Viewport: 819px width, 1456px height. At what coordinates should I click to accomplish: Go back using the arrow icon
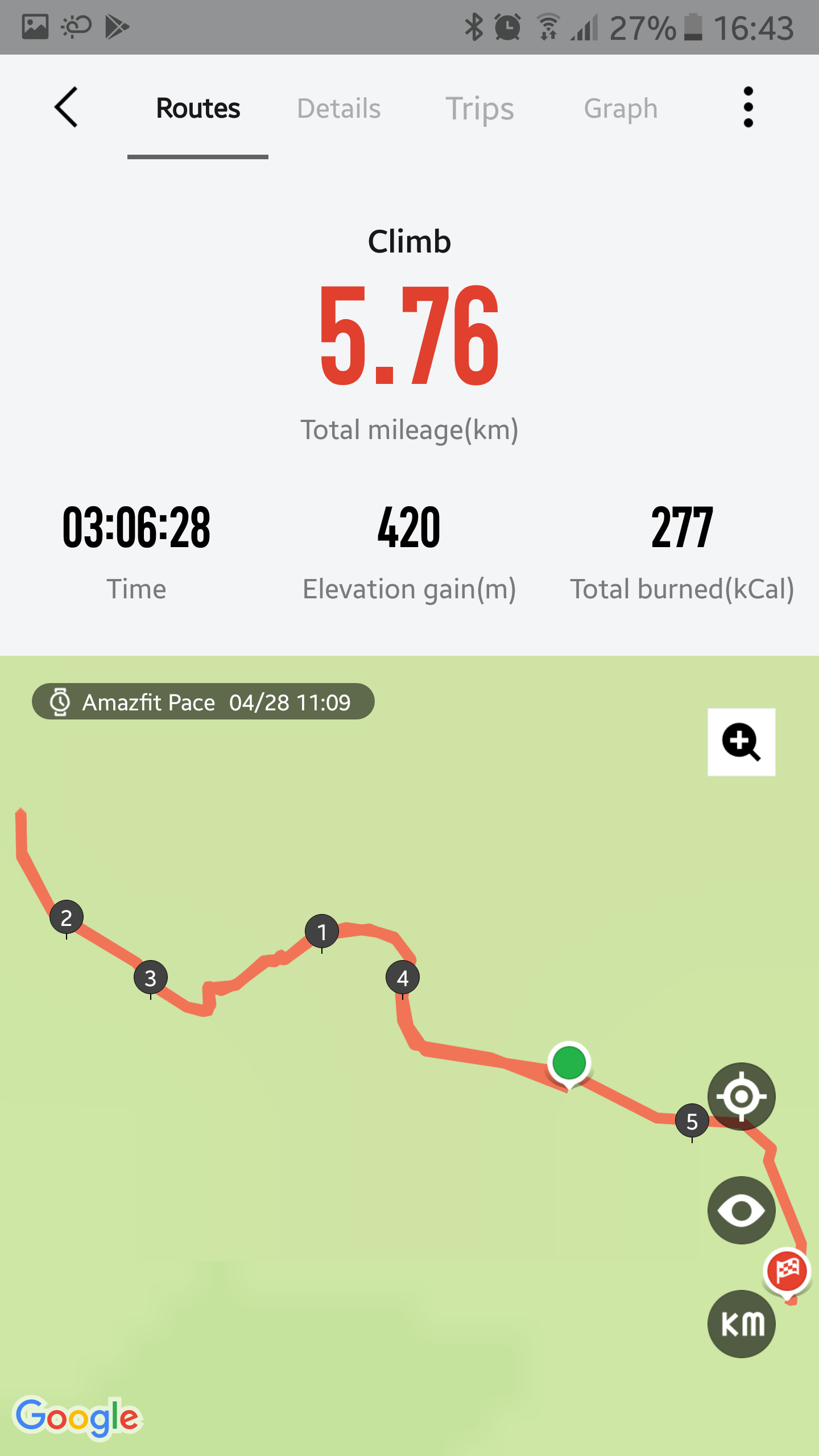pos(66,107)
